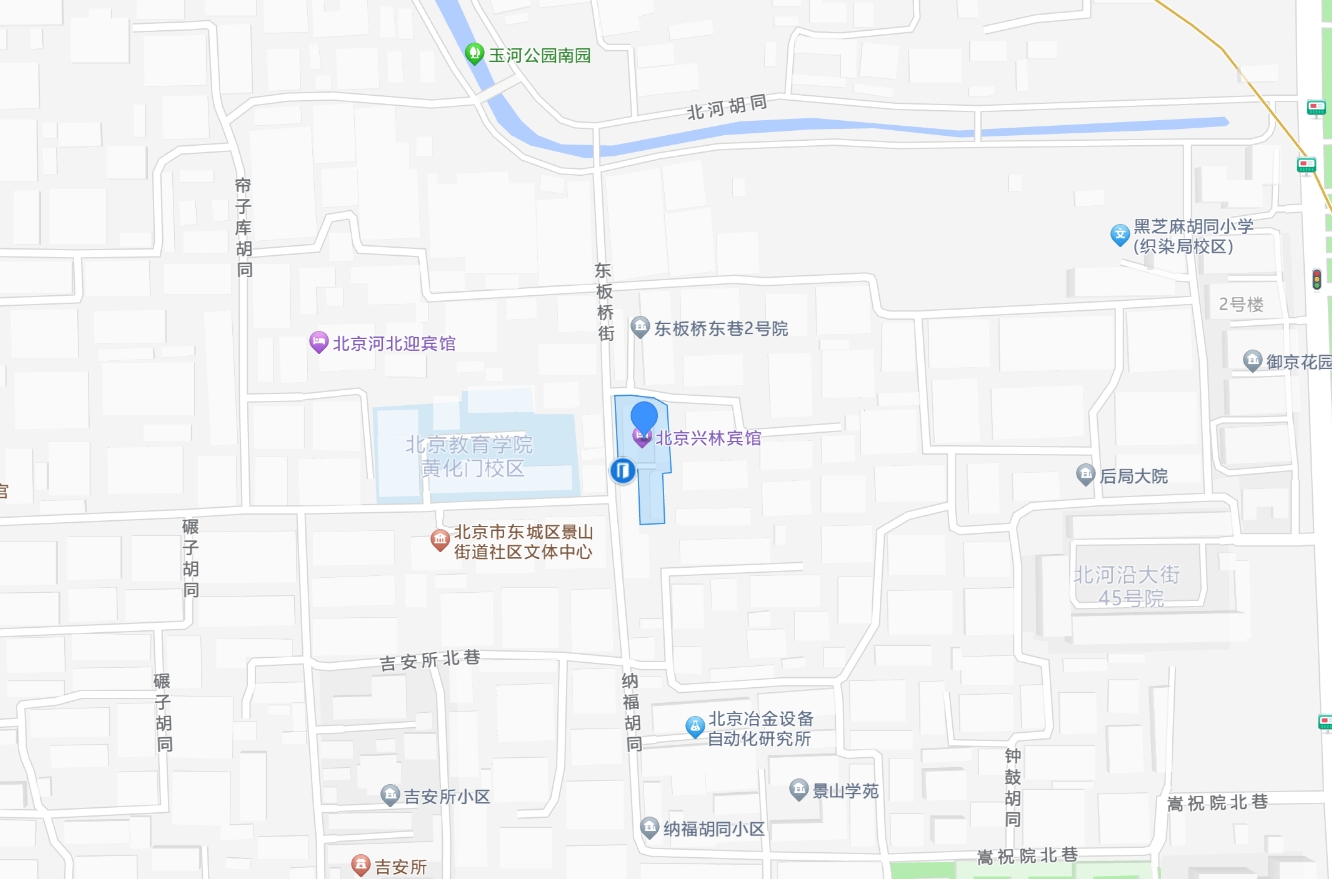Image resolution: width=1332 pixels, height=879 pixels.
Task: Select the 吉安所 landmark marker
Action: tap(360, 865)
